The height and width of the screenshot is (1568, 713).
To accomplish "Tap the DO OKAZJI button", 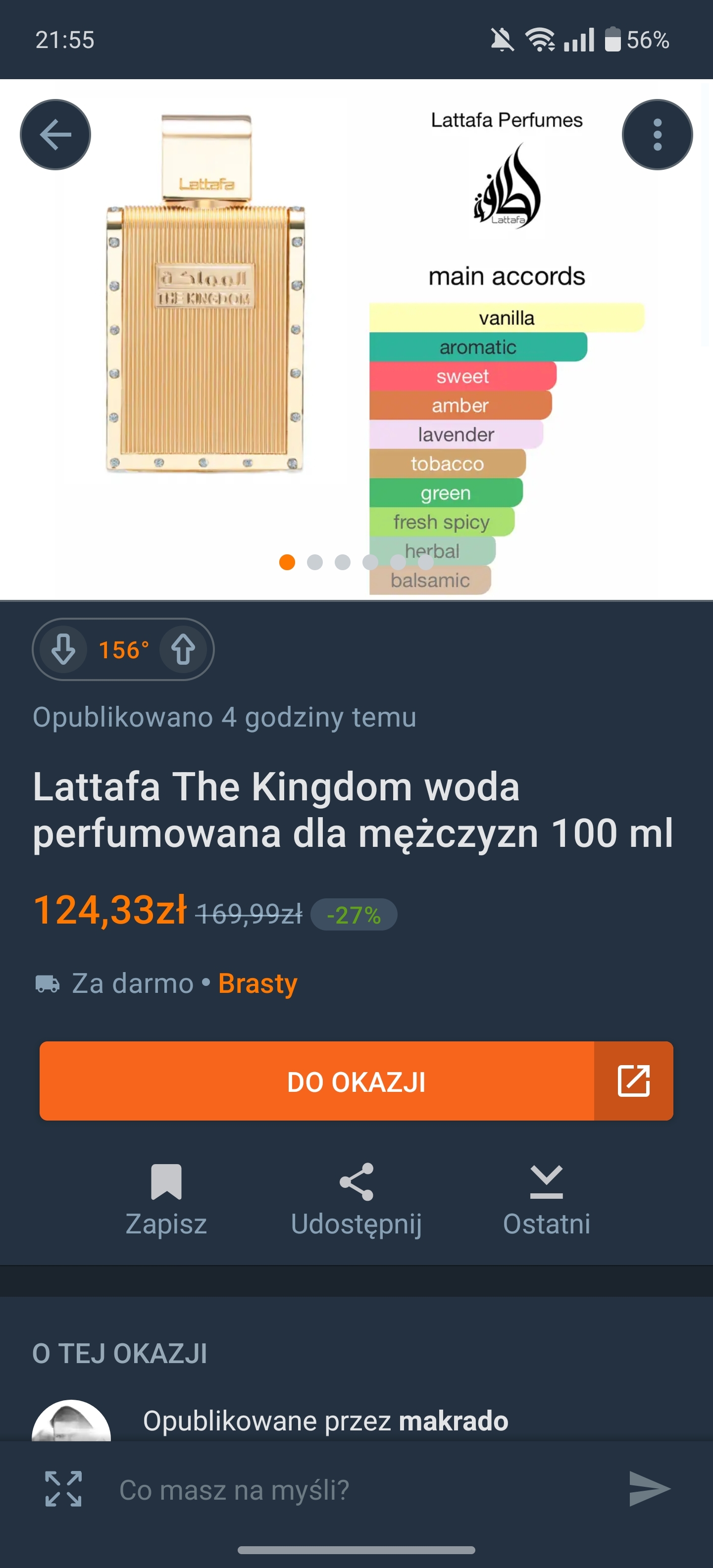I will tap(356, 1081).
